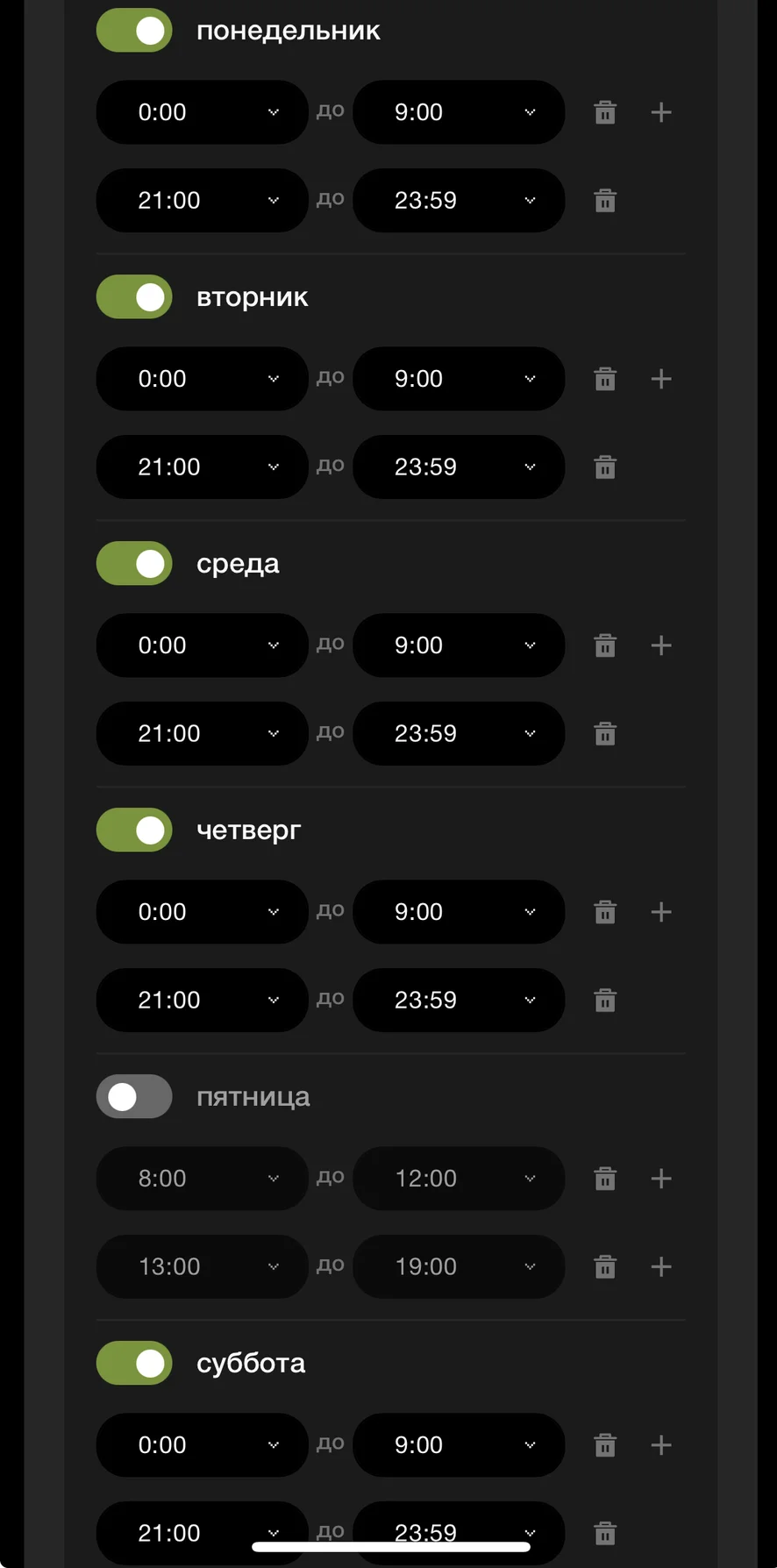The image size is (777, 1568).
Task: Open понедельник 0:00 start time dropdown
Action: (202, 112)
